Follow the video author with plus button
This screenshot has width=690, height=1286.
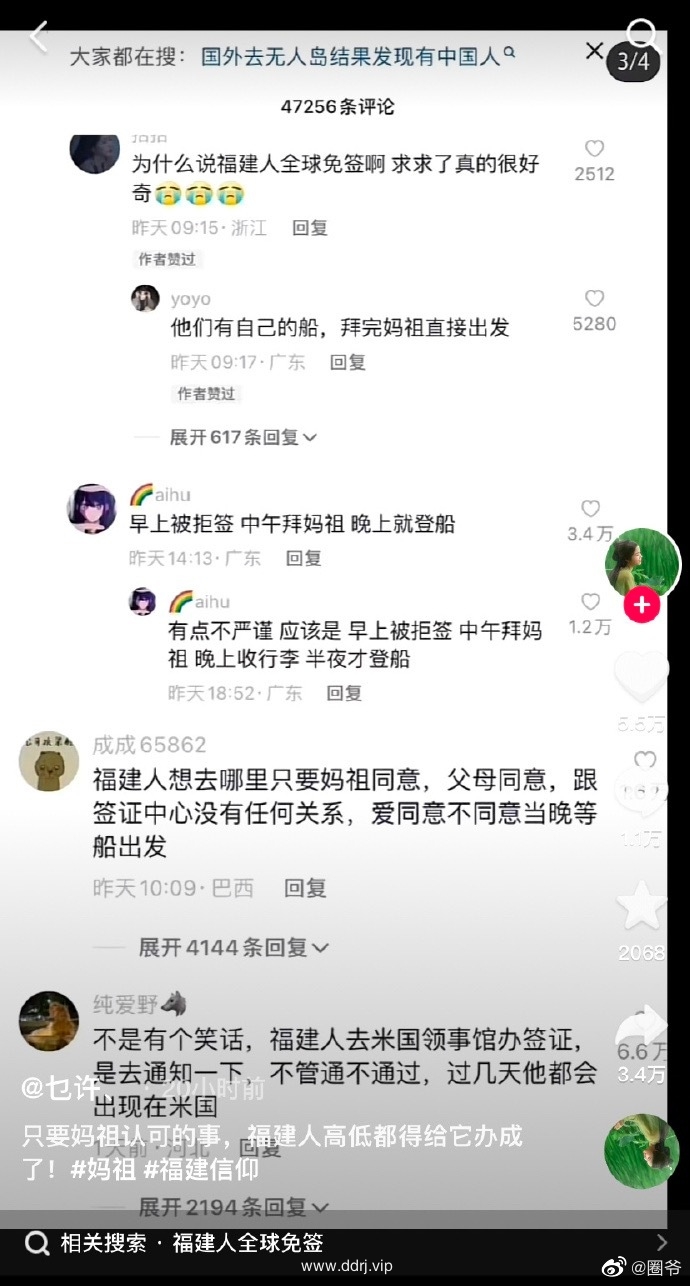[x=641, y=605]
